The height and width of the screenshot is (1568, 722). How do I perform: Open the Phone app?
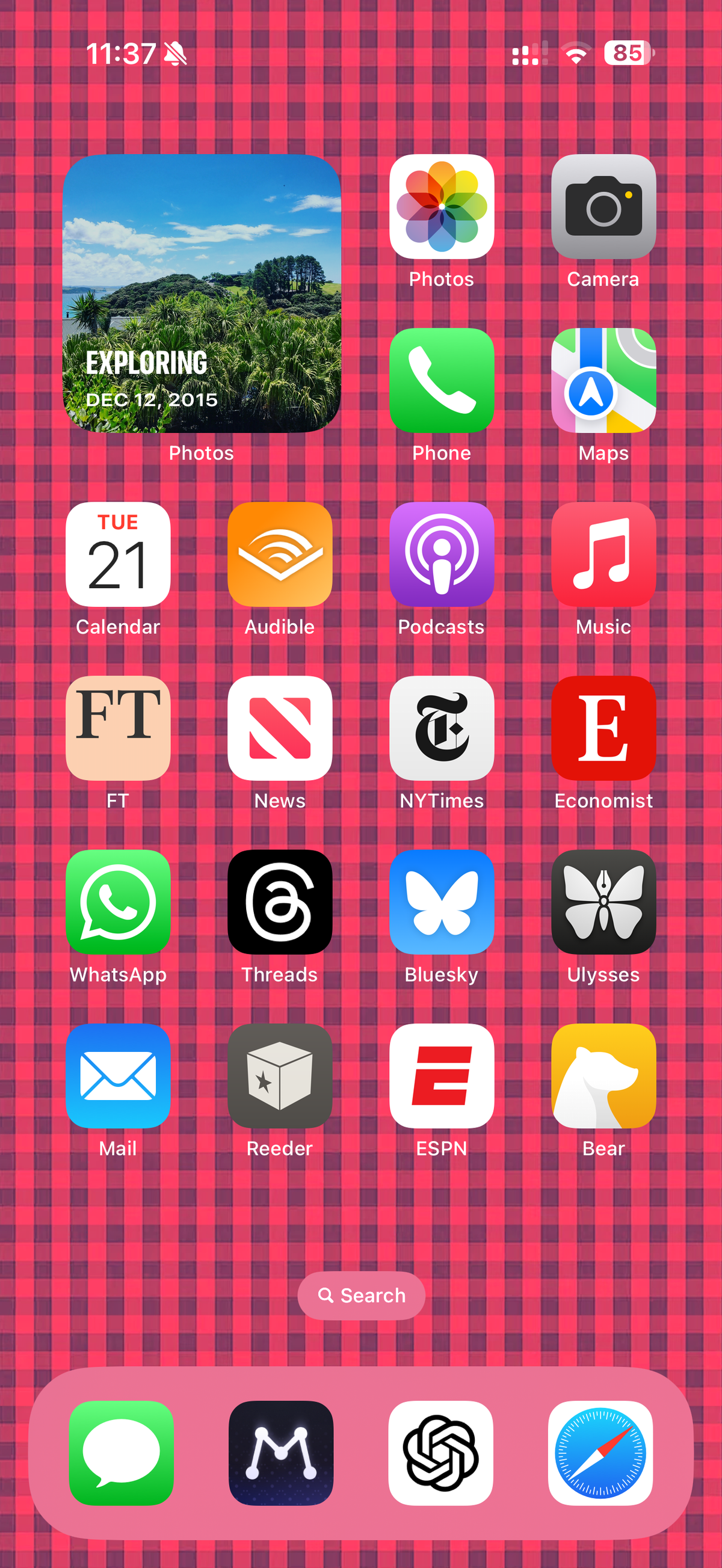(442, 381)
